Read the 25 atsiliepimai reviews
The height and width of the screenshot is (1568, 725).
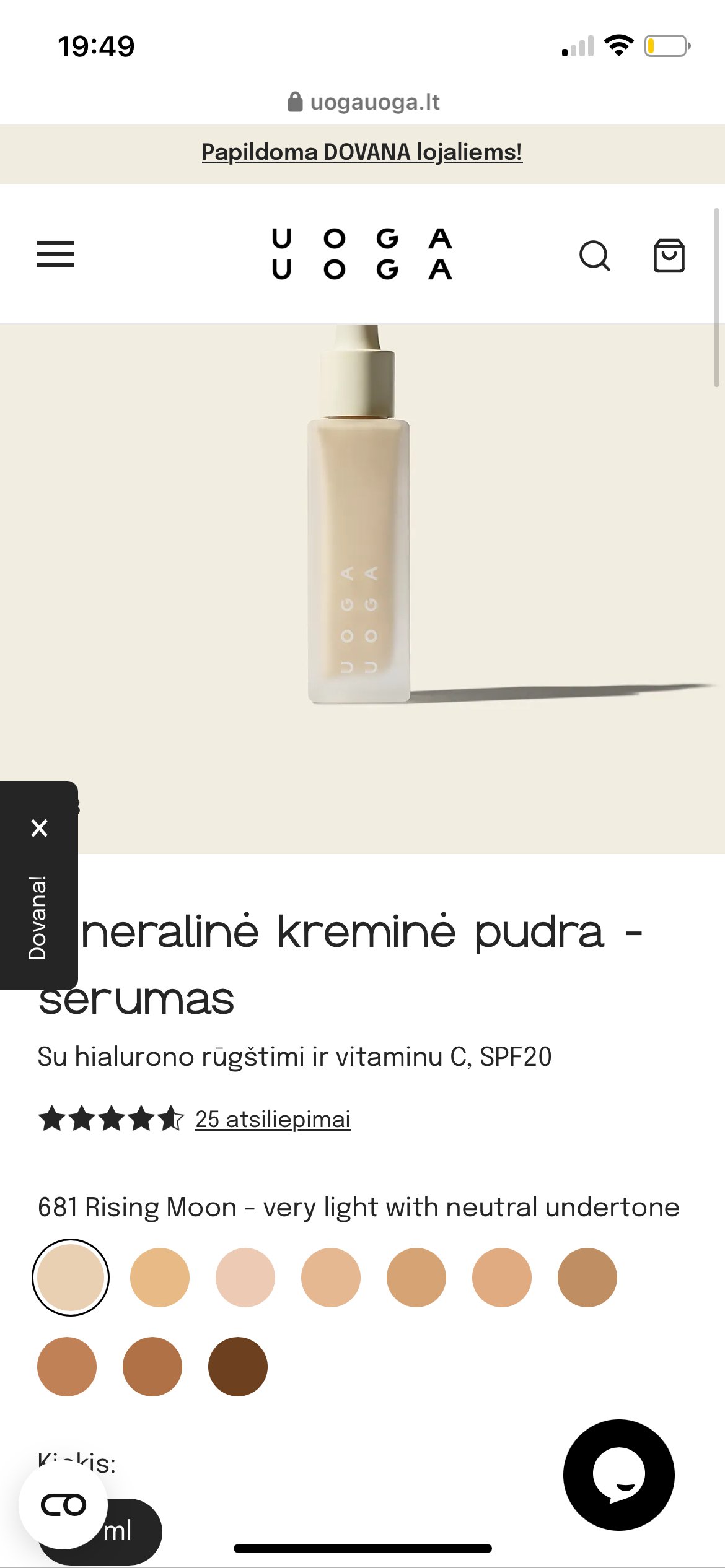(273, 1119)
